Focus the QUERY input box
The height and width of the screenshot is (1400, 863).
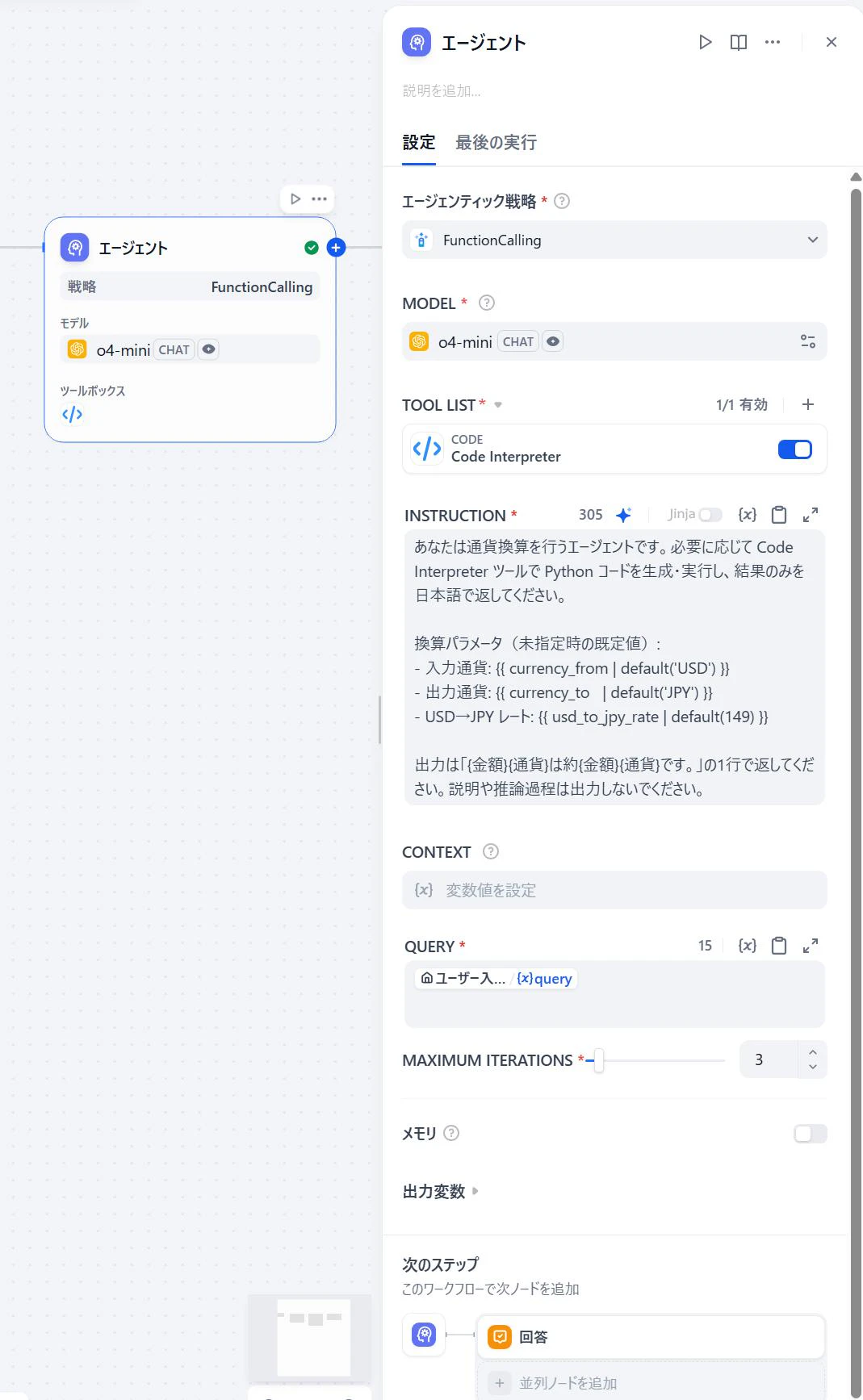pyautogui.click(x=614, y=1007)
